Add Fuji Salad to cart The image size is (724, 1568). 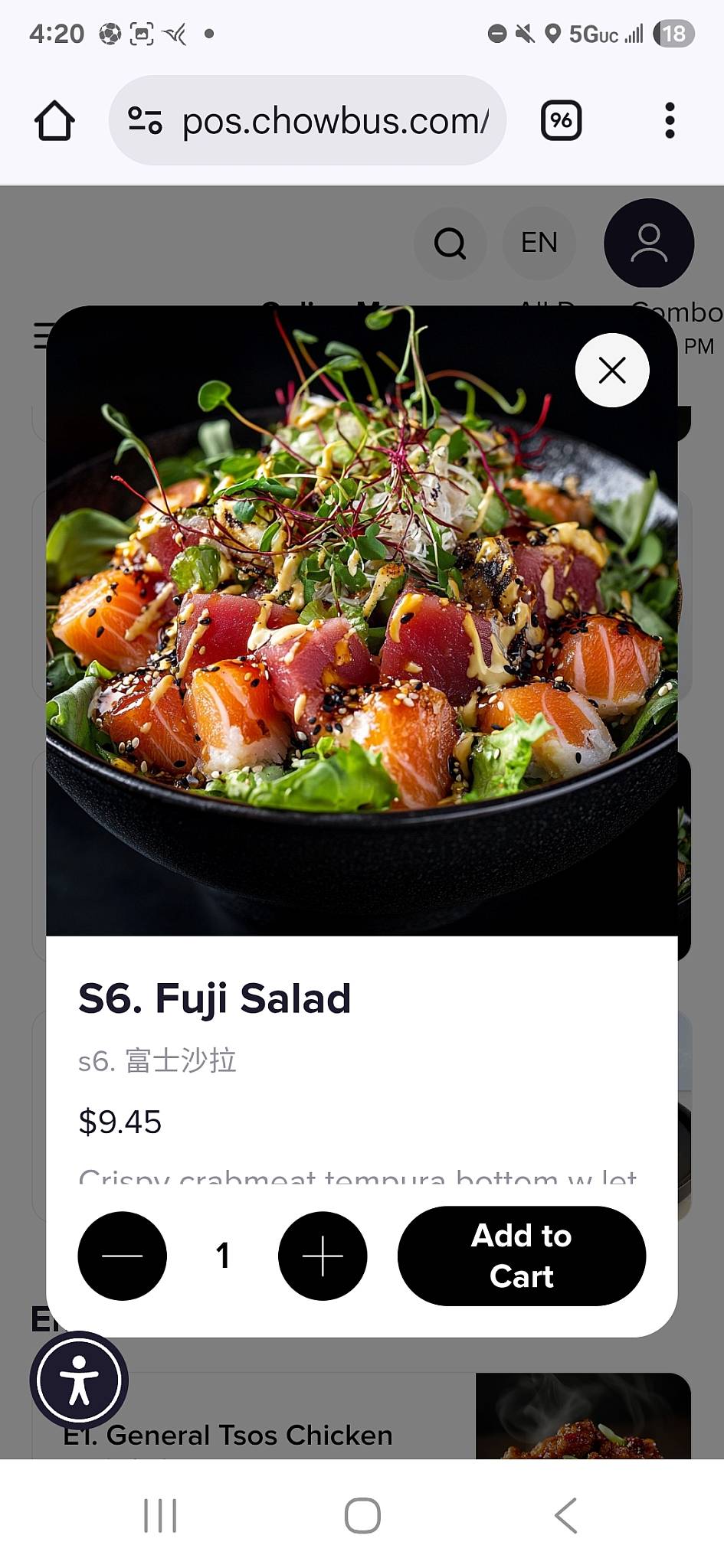(x=522, y=1256)
